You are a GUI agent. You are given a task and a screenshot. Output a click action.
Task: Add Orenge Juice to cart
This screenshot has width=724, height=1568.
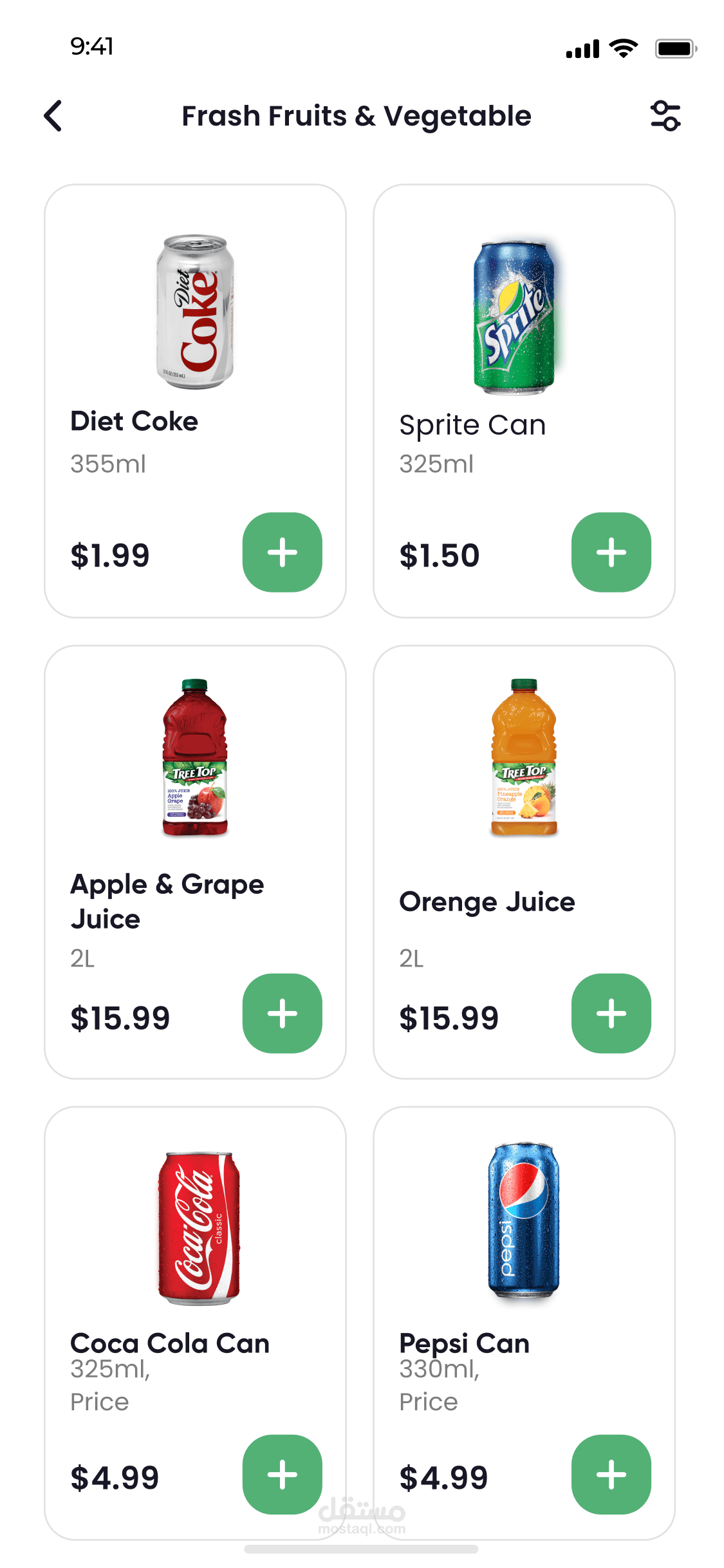(611, 1014)
